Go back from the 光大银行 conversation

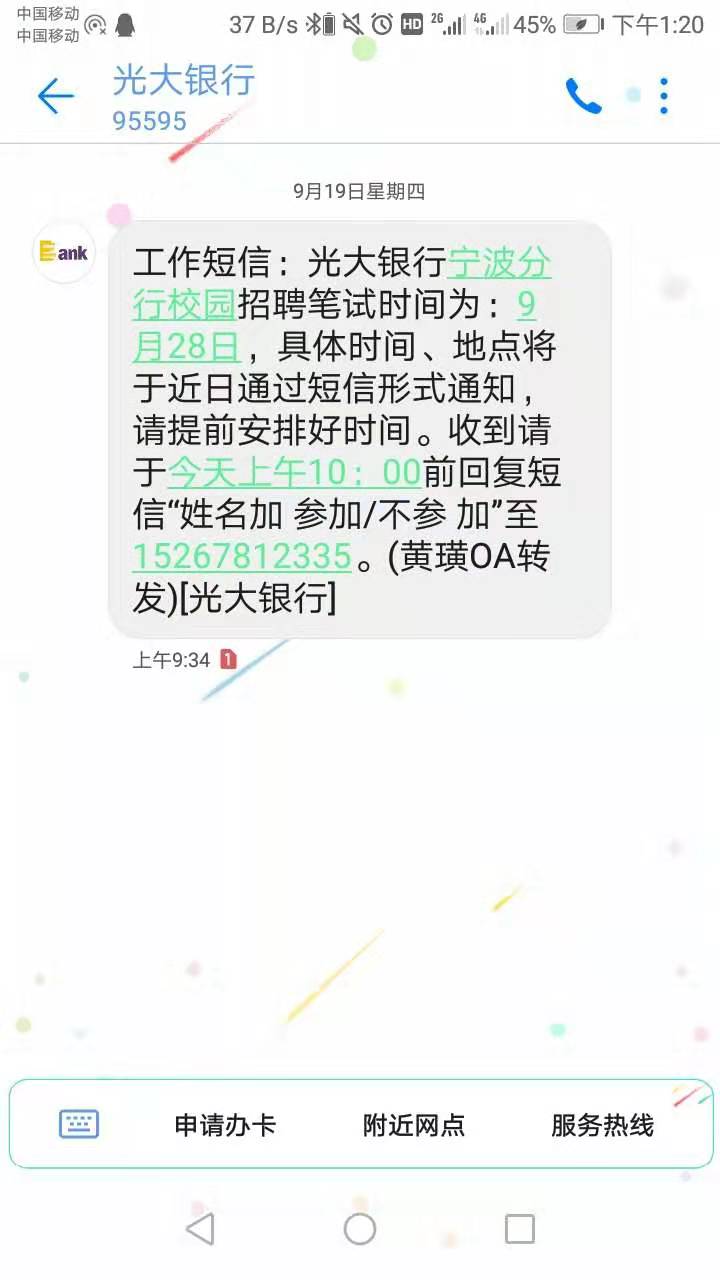(56, 96)
